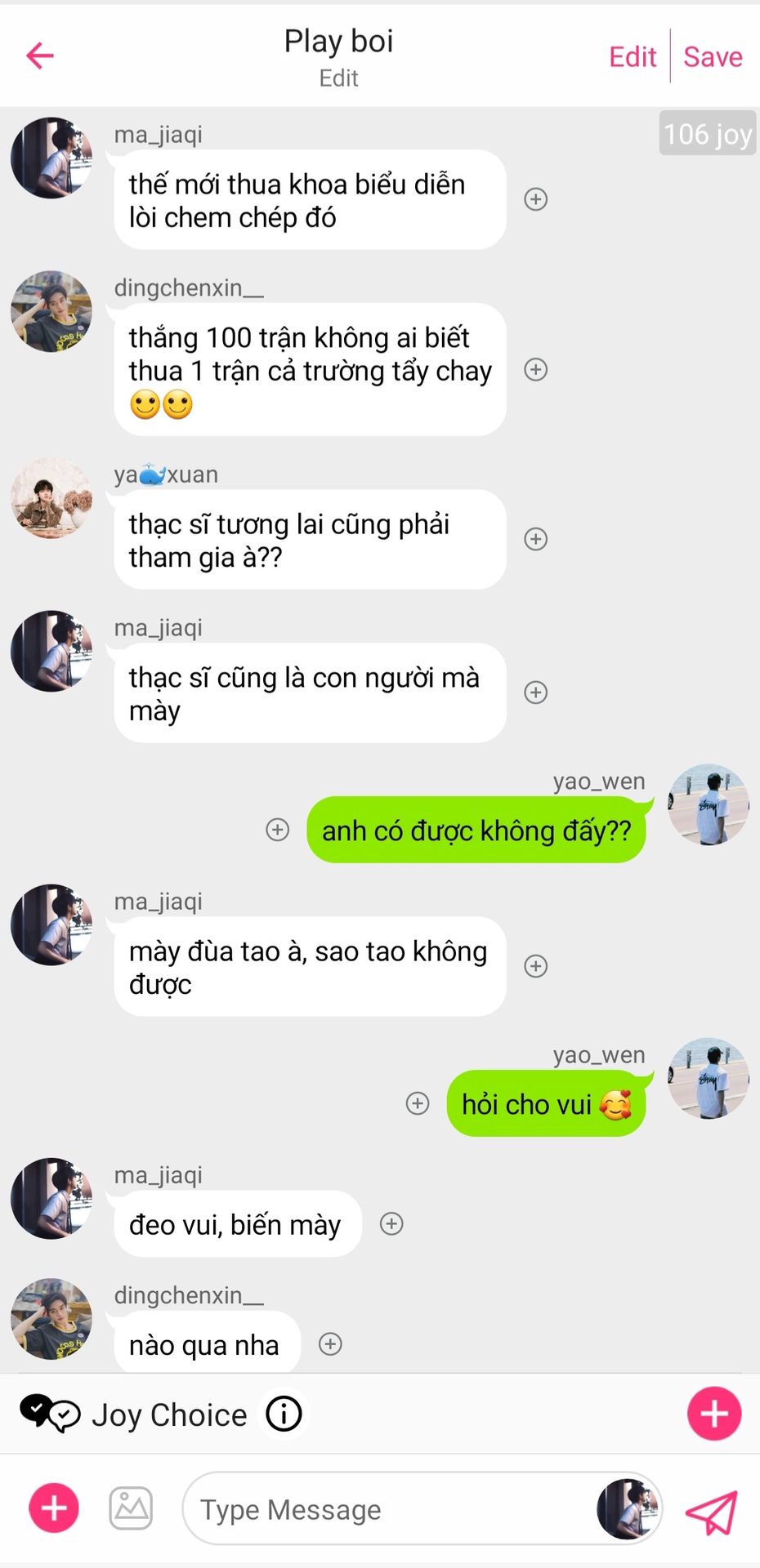This screenshot has width=760, height=1568.
Task: Tap plus icon beside "anh có được không đấy" message
Action: (278, 830)
